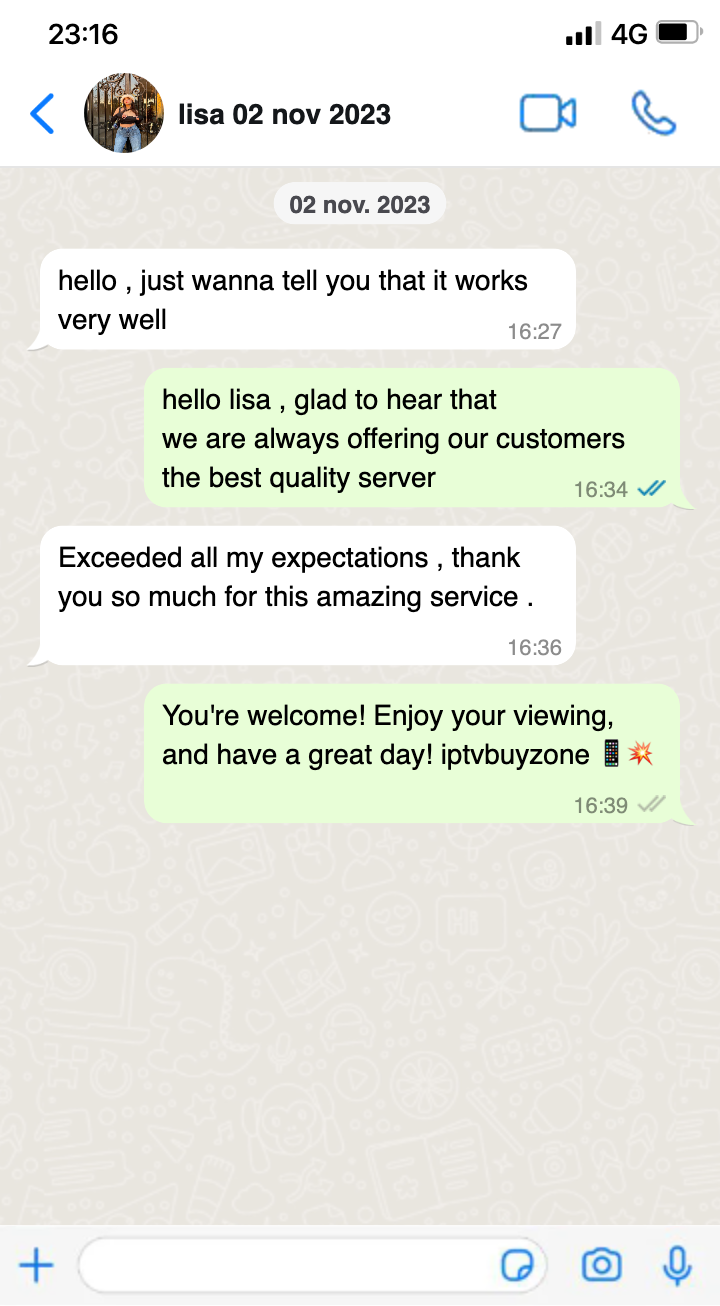Open the sticker picker
This screenshot has height=1306, width=720.
click(x=517, y=1266)
